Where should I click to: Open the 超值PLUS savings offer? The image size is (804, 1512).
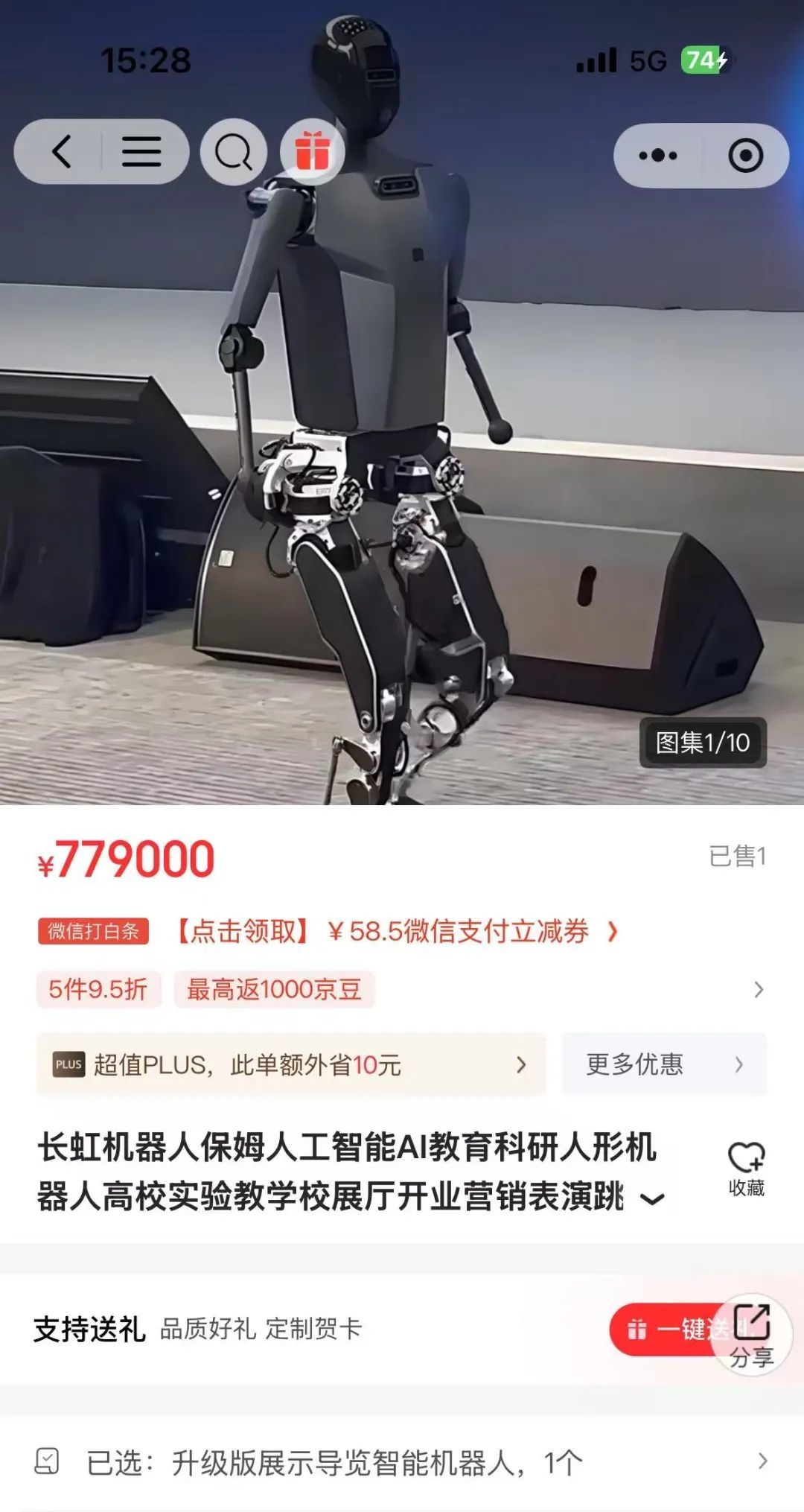coord(290,1064)
